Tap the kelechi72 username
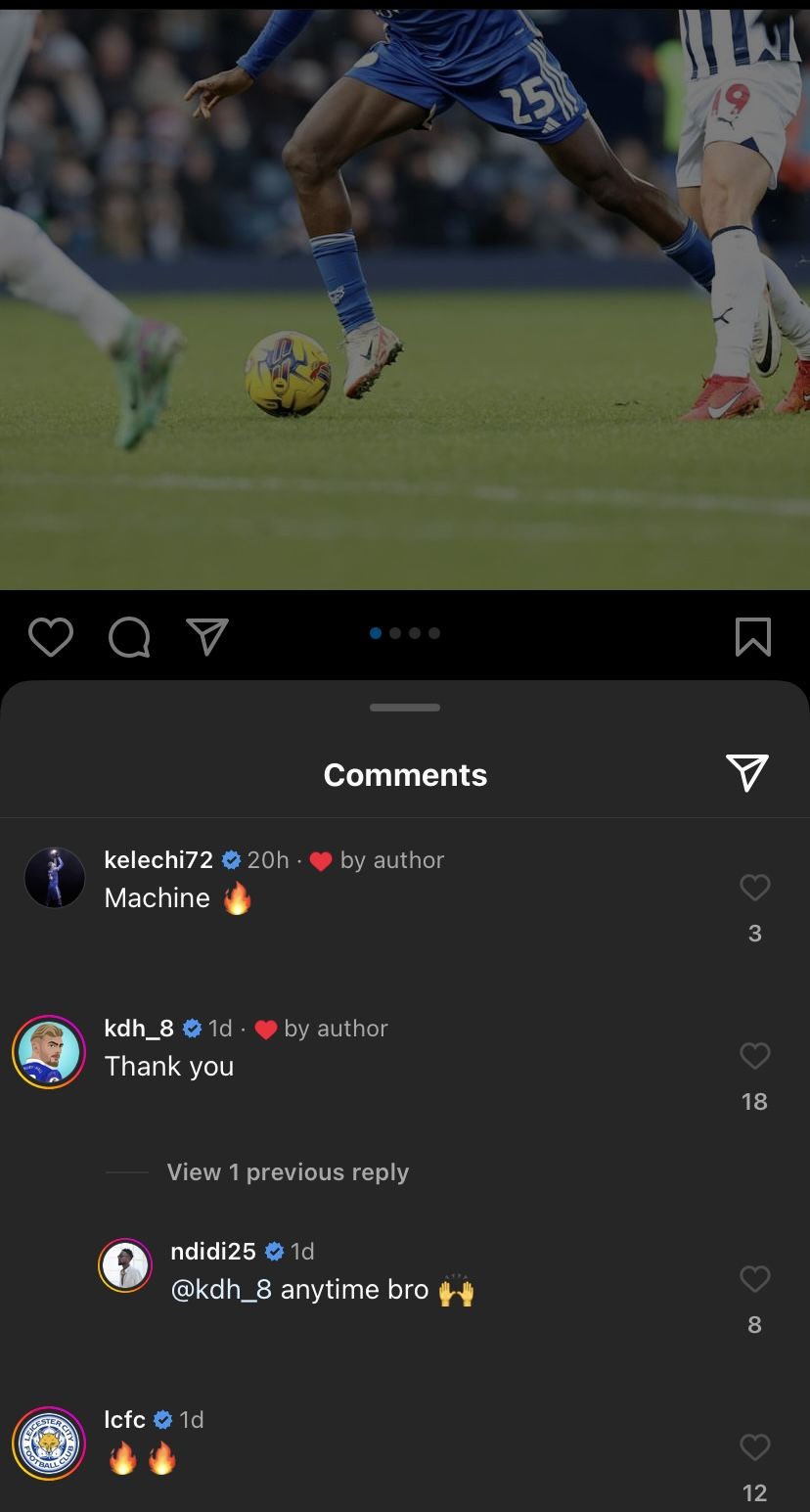This screenshot has height=1512, width=810. pos(158,860)
